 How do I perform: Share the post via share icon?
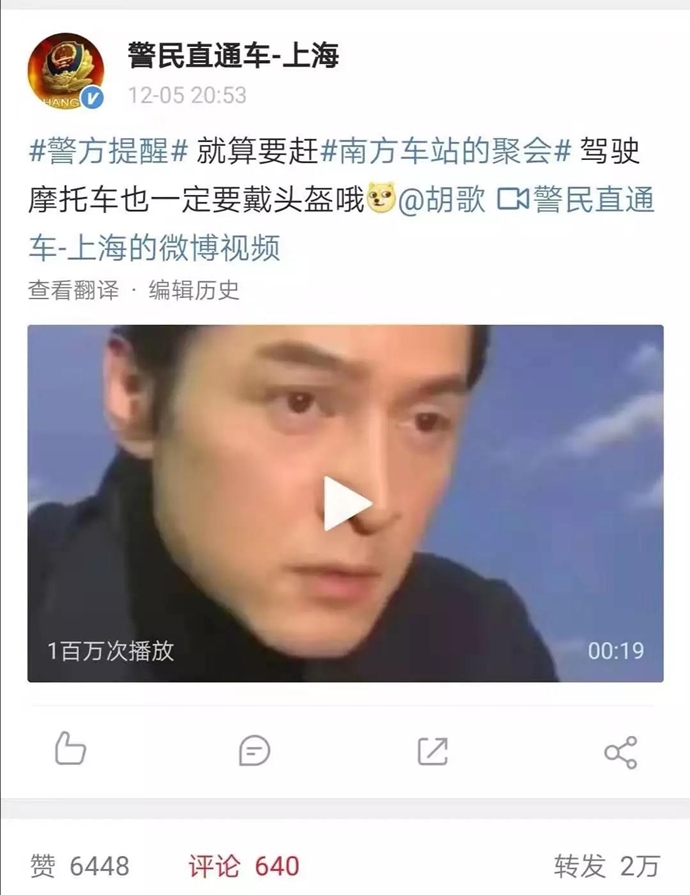coord(620,751)
